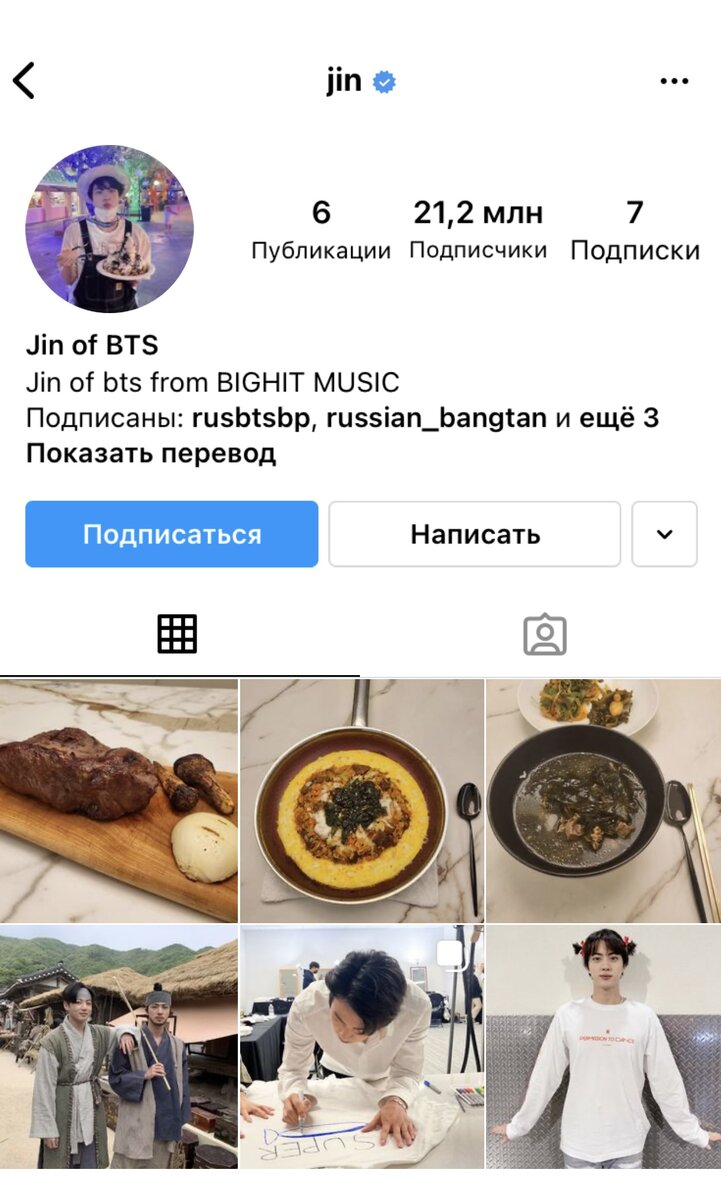Open the tagged photos section
Screen dimensions: 721x1200
click(x=546, y=633)
